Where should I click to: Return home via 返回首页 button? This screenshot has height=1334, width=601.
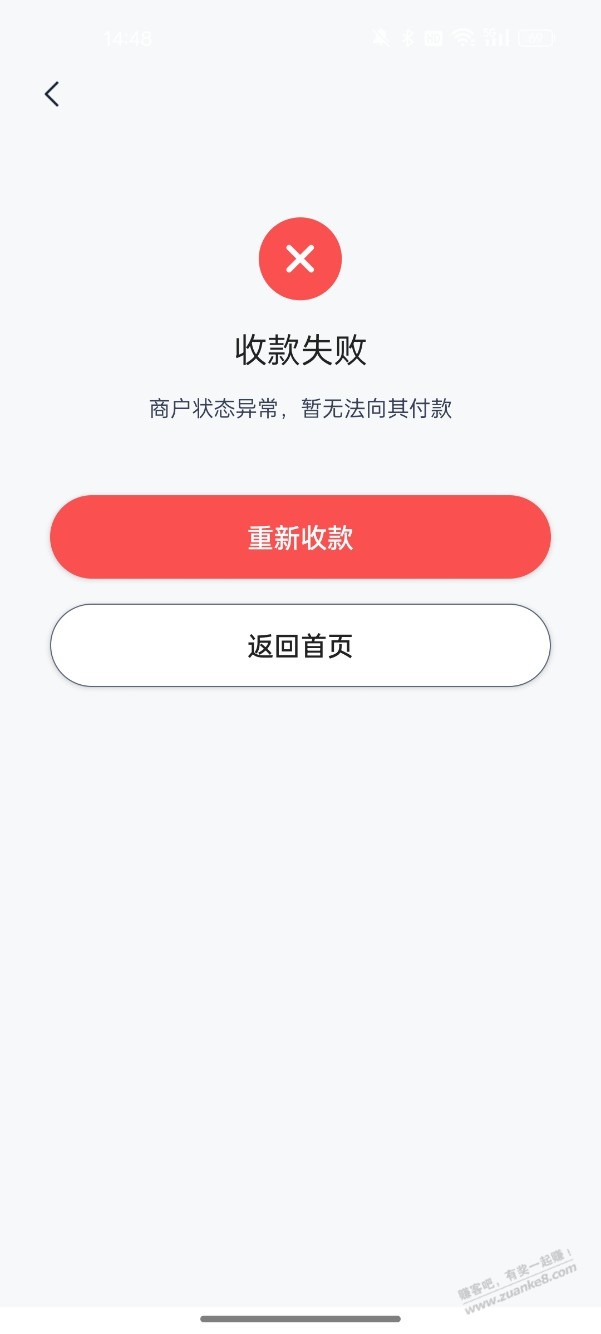pyautogui.click(x=300, y=646)
